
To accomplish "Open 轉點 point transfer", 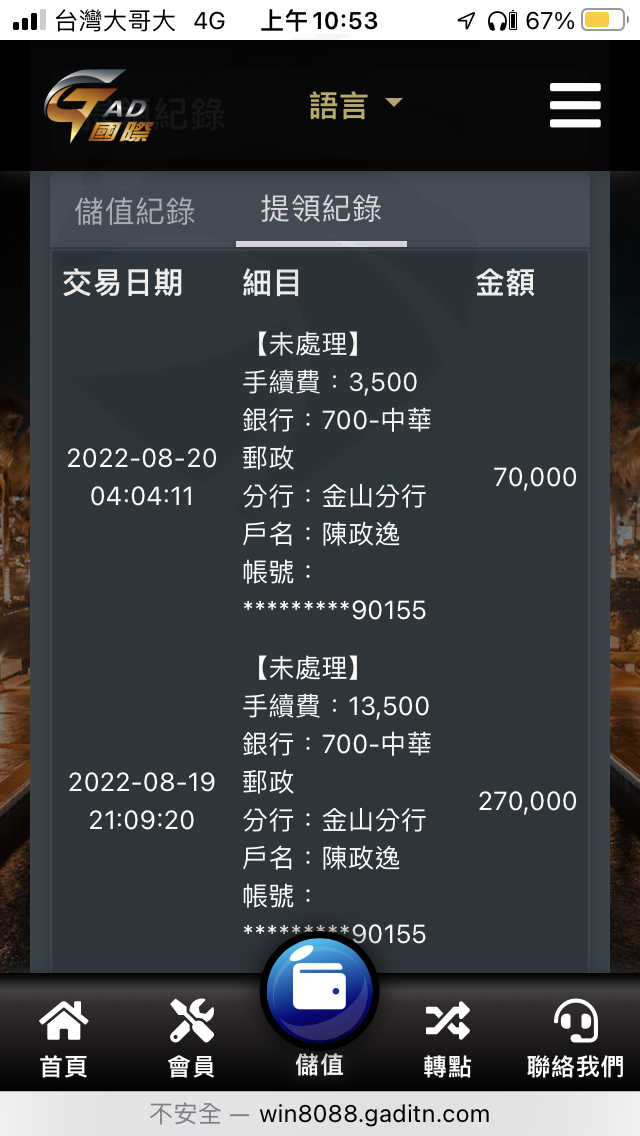I will (x=447, y=1037).
